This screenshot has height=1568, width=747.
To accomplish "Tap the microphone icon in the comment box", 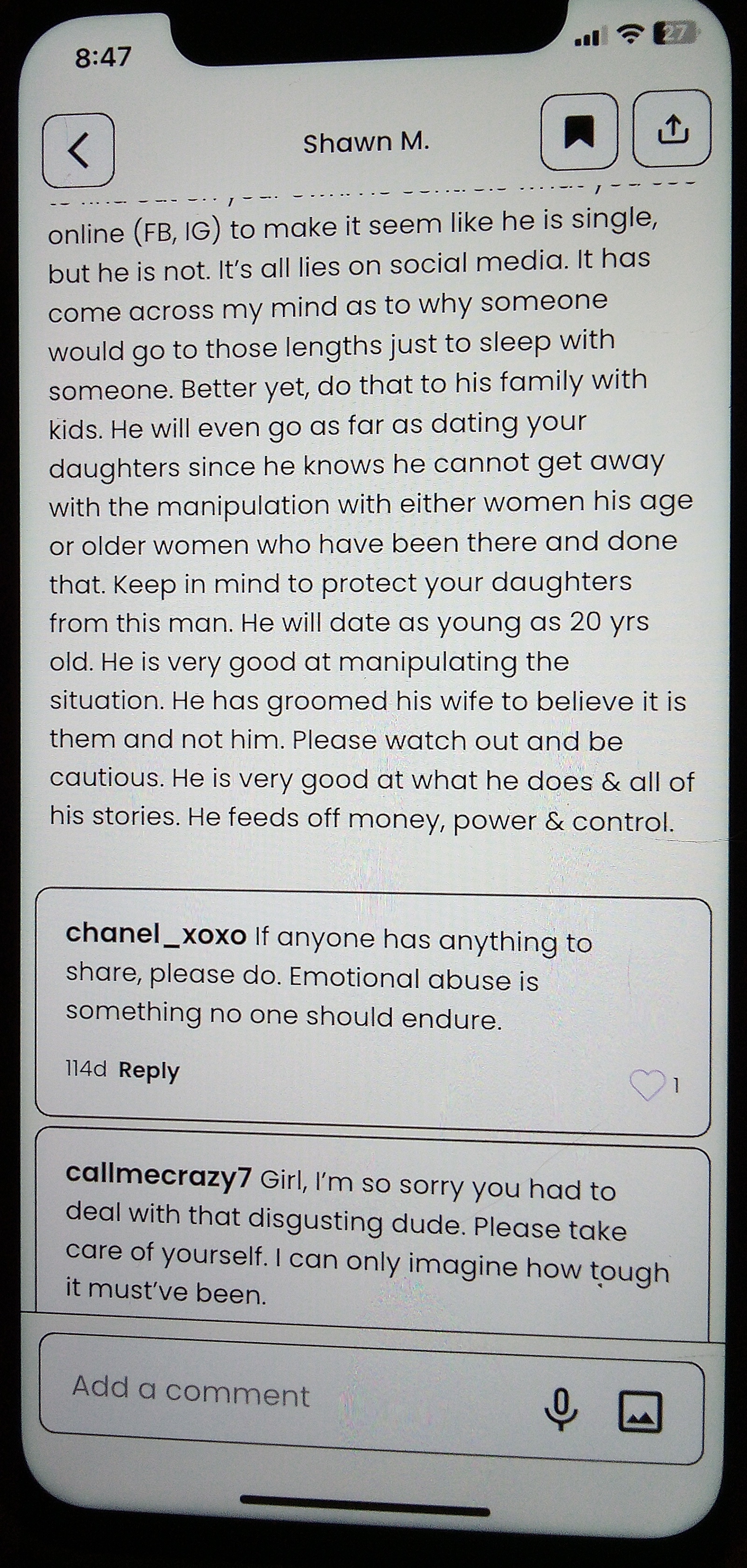I will tap(561, 1409).
